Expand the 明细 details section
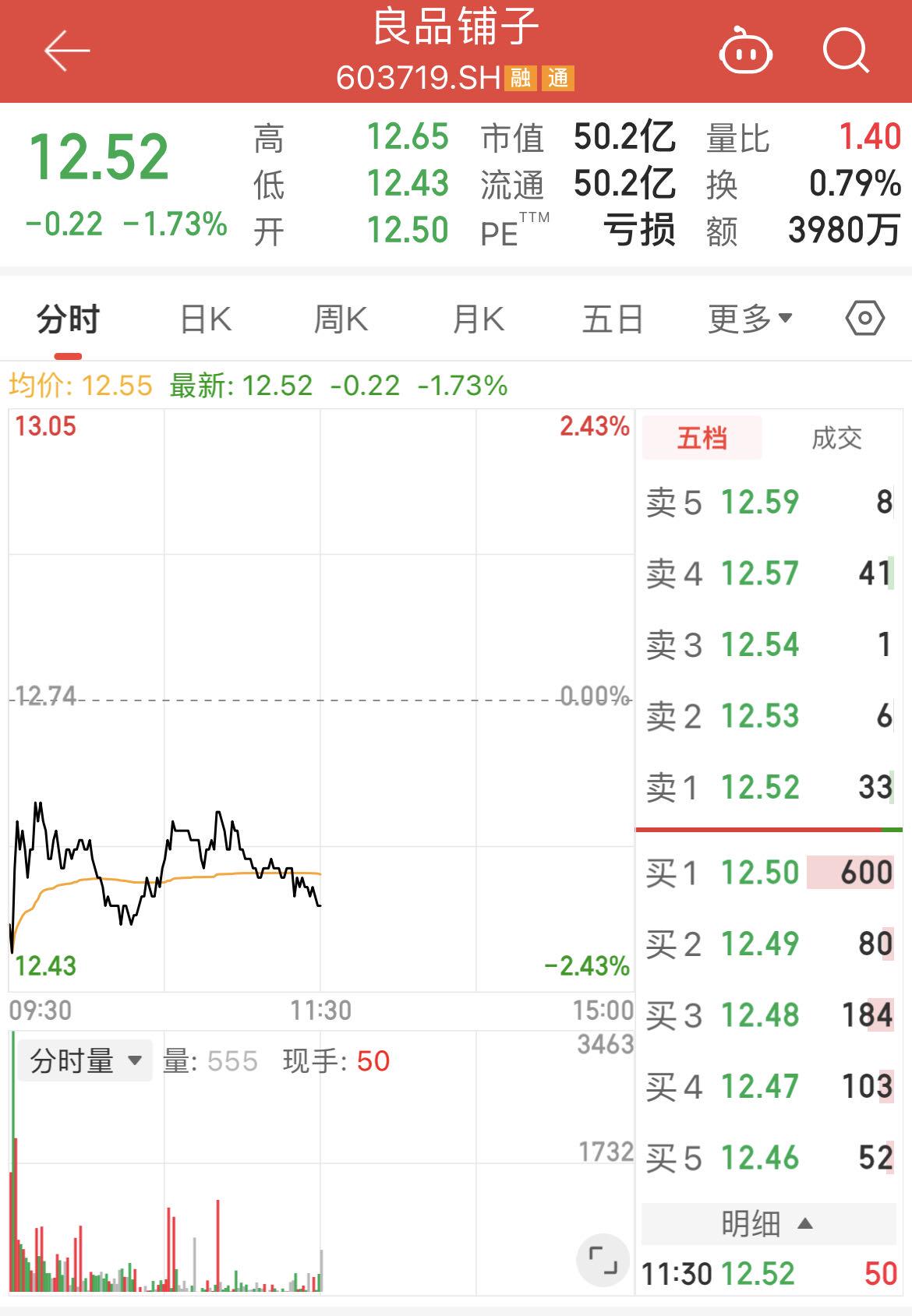 (x=768, y=1224)
